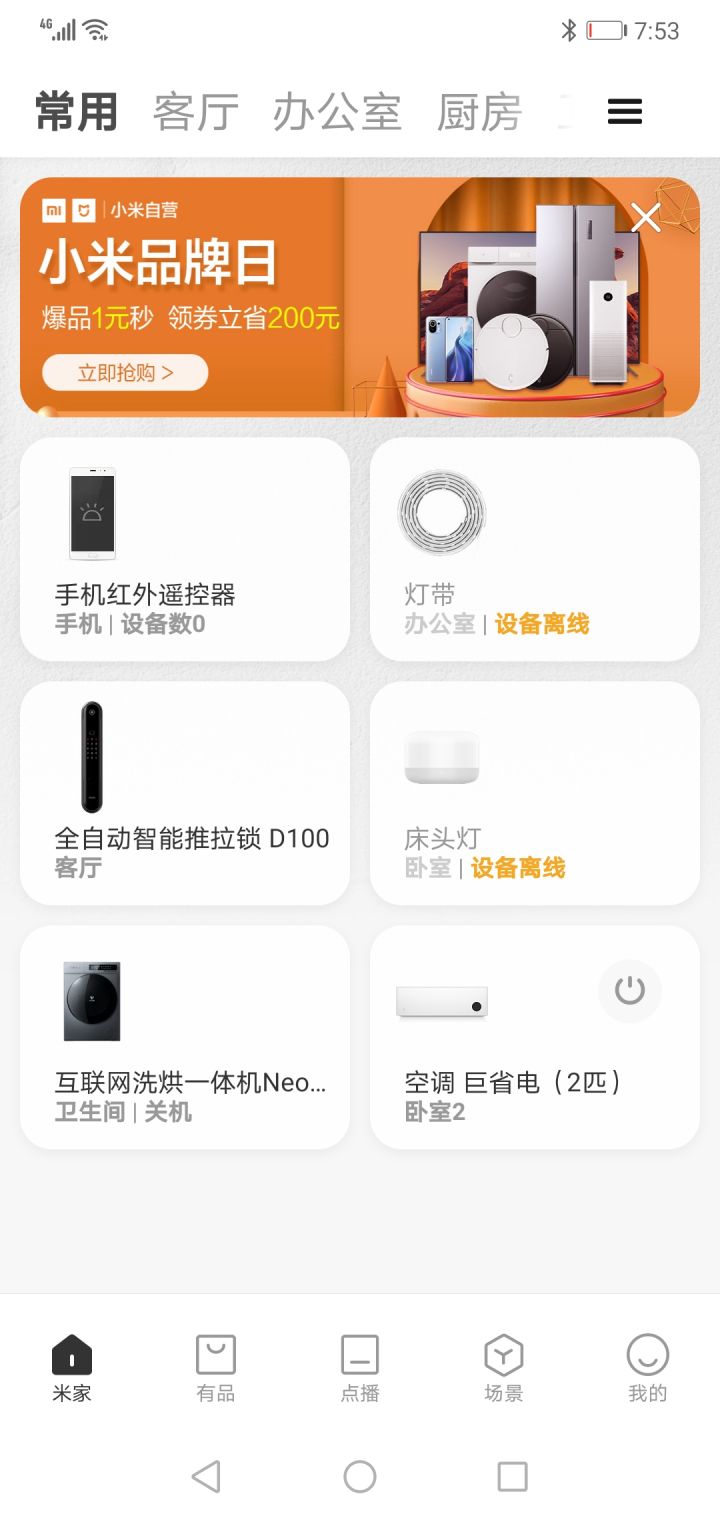Image resolution: width=720 pixels, height=1520 pixels.
Task: Dismiss the 小米品牌日 banner
Action: pyautogui.click(x=646, y=217)
